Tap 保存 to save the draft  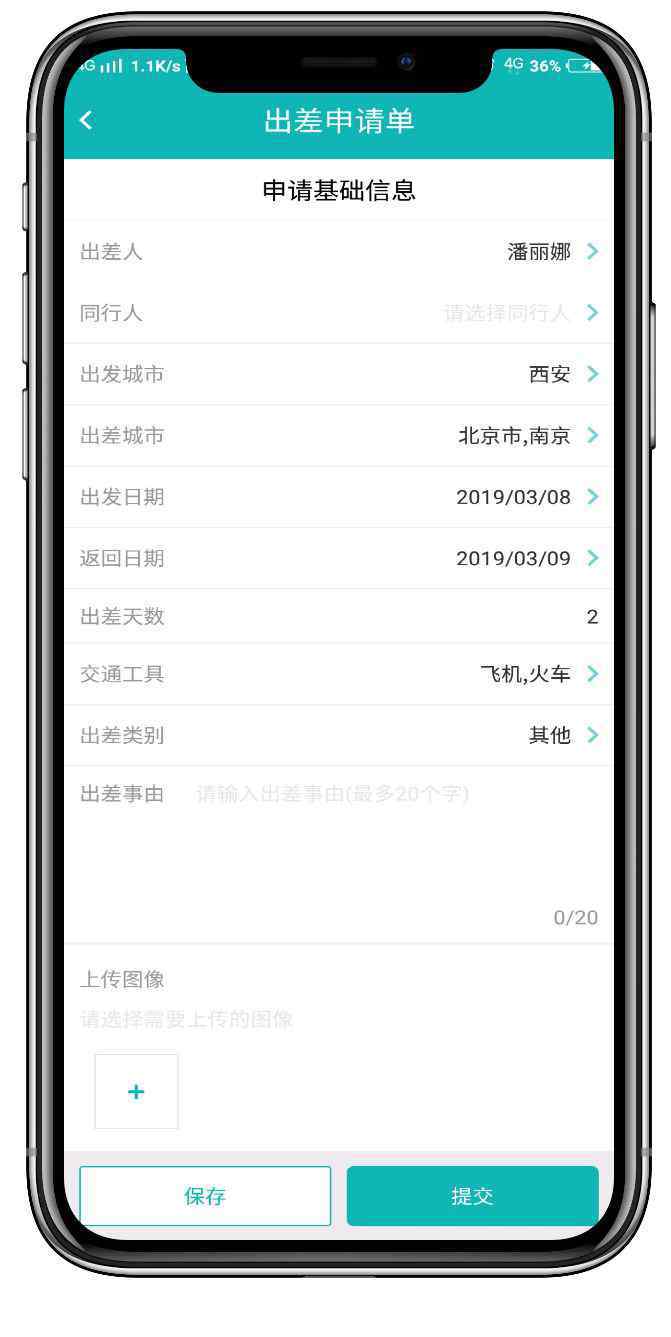205,1196
